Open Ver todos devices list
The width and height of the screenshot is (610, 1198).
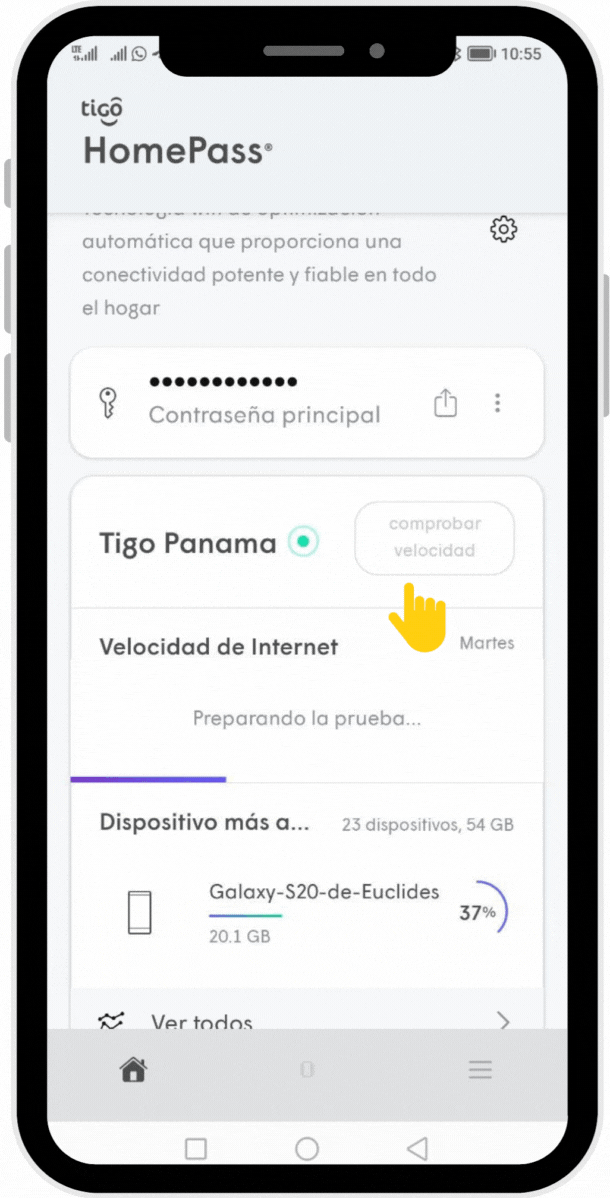pos(305,1021)
